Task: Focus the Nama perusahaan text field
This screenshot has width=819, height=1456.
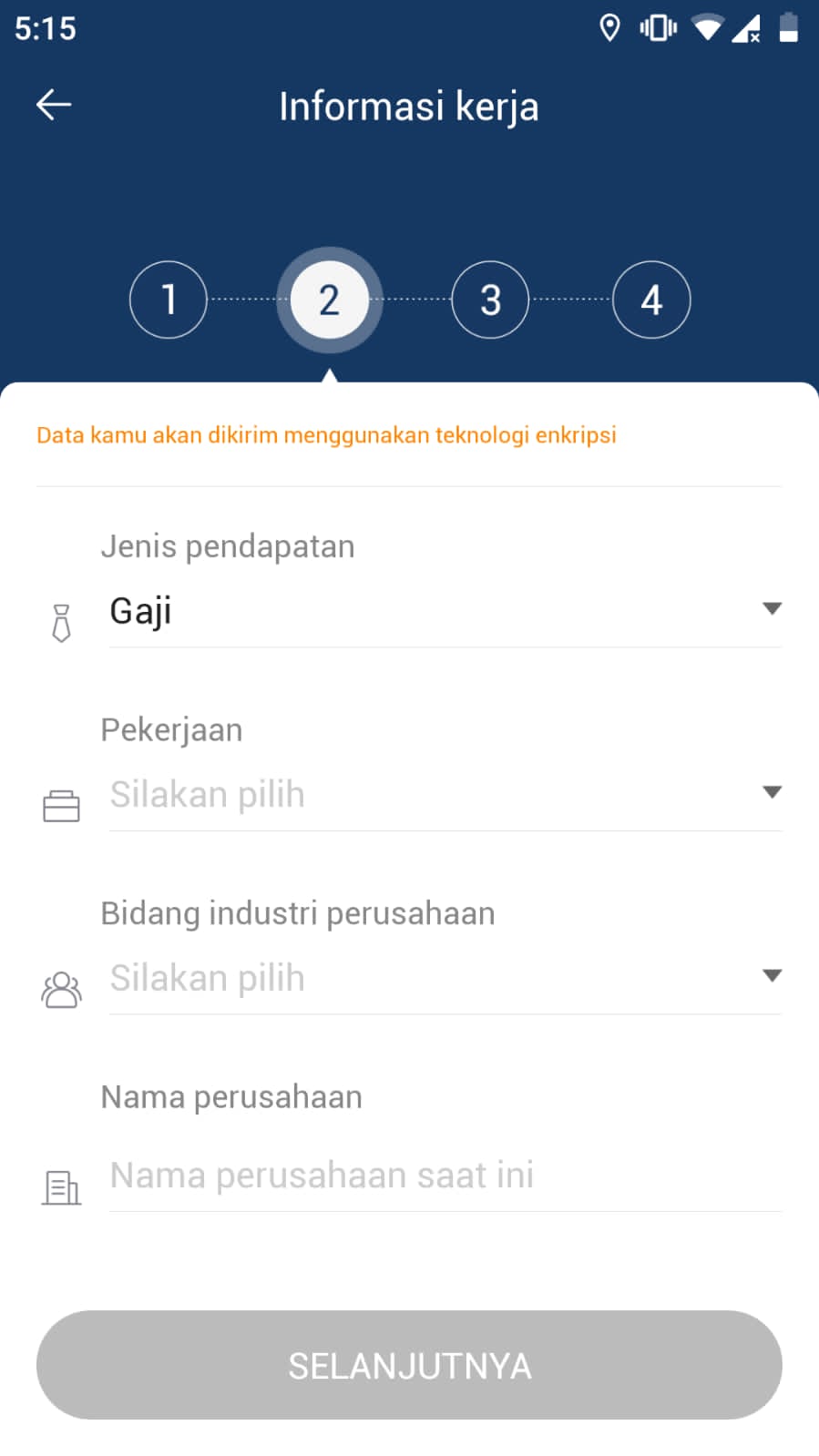Action: 445,1176
